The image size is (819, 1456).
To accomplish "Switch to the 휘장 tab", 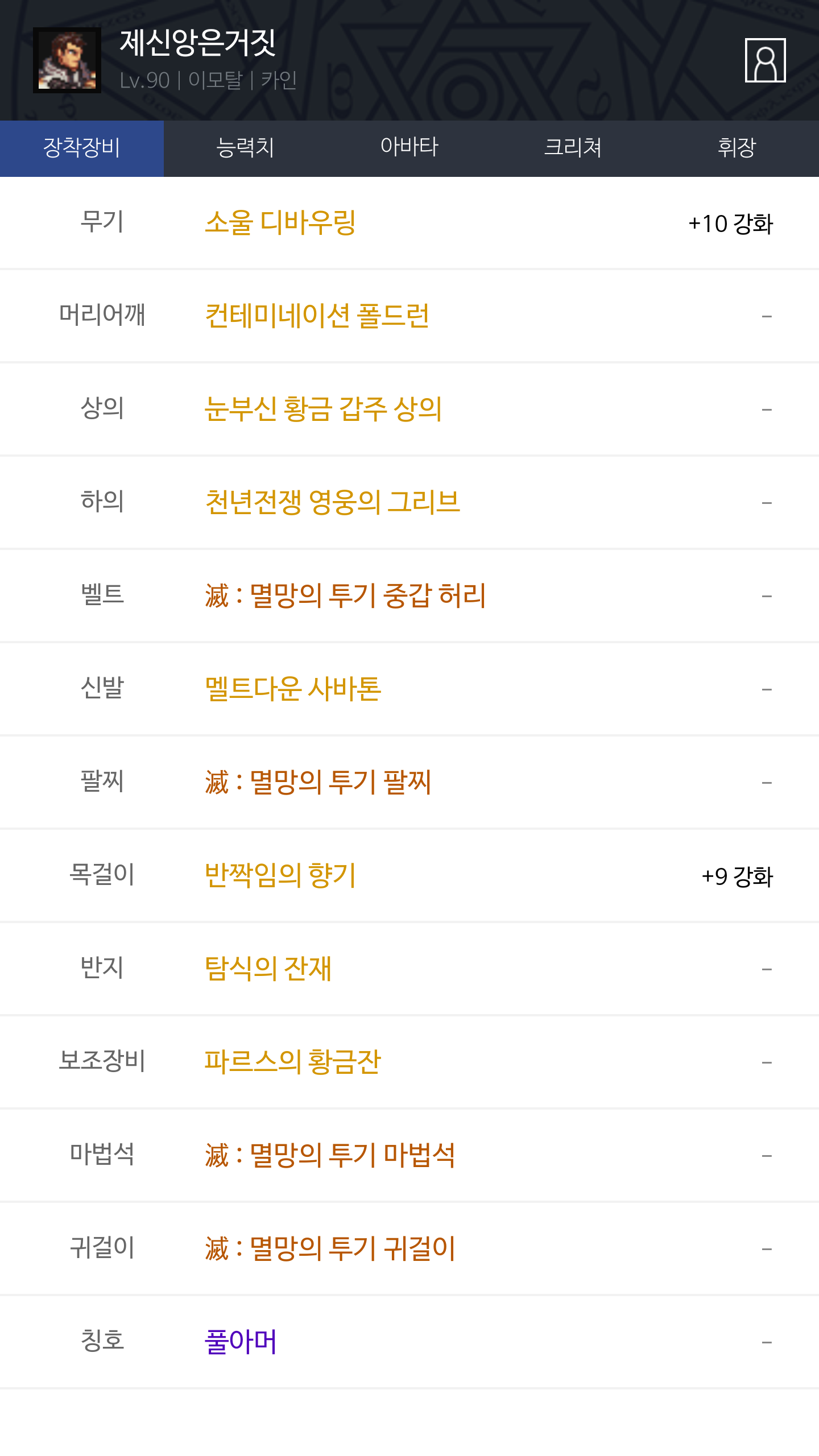I will point(737,148).
